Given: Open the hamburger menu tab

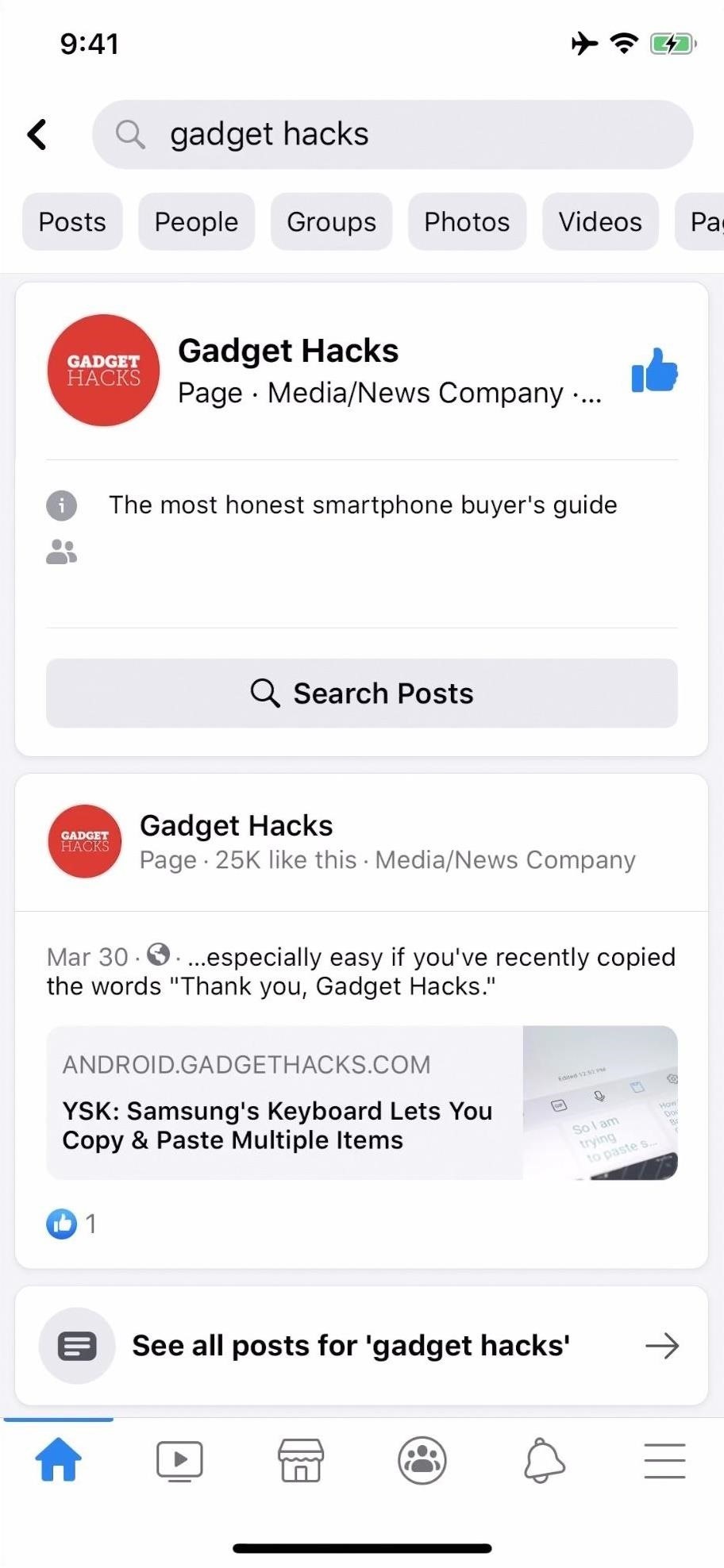Looking at the screenshot, I should click(x=664, y=1460).
